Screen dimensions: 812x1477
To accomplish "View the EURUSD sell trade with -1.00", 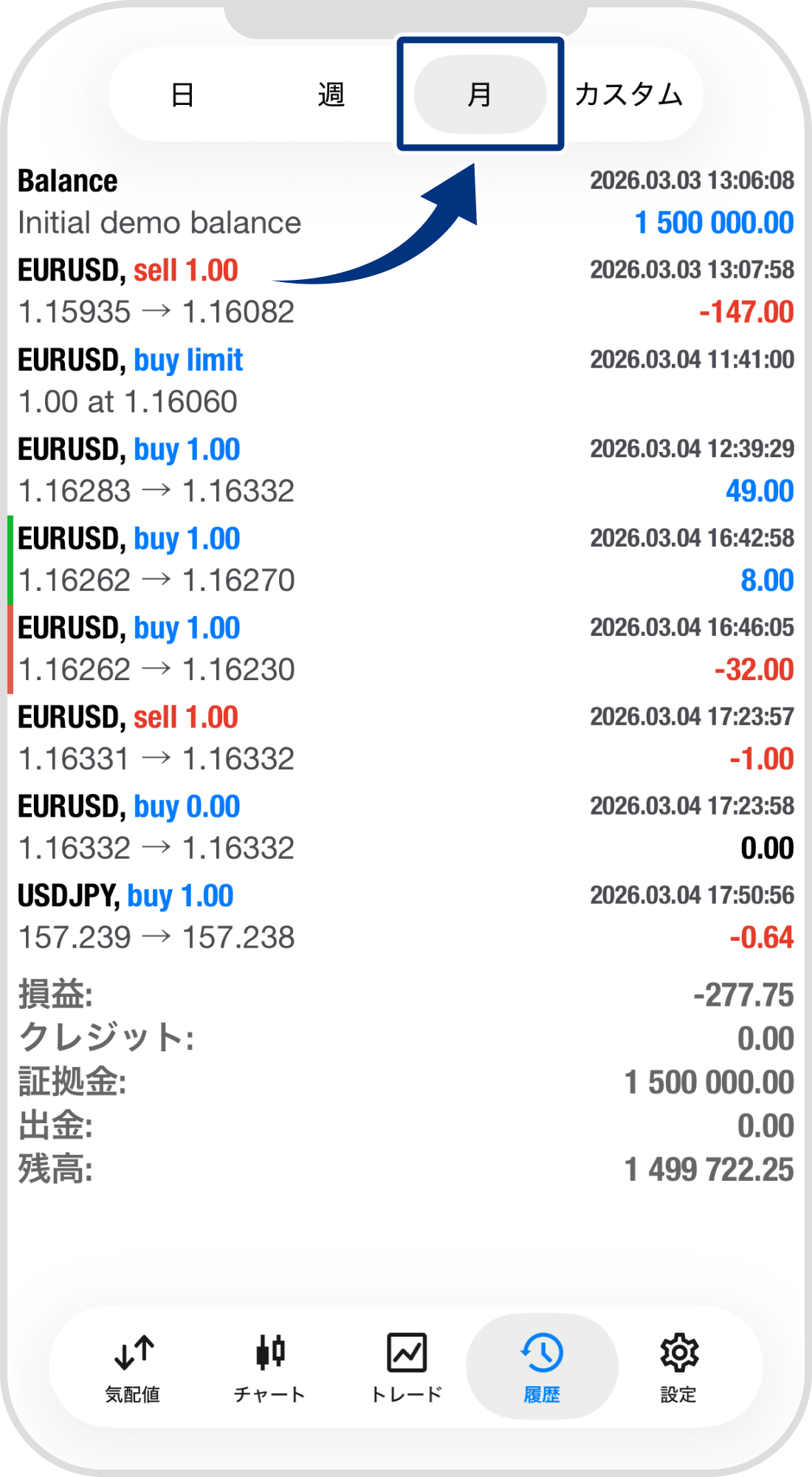I will pos(406,738).
